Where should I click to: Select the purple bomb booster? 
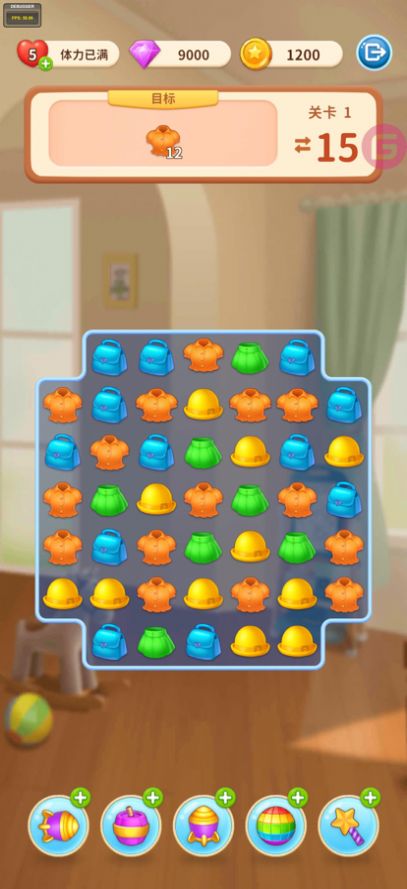tap(131, 826)
